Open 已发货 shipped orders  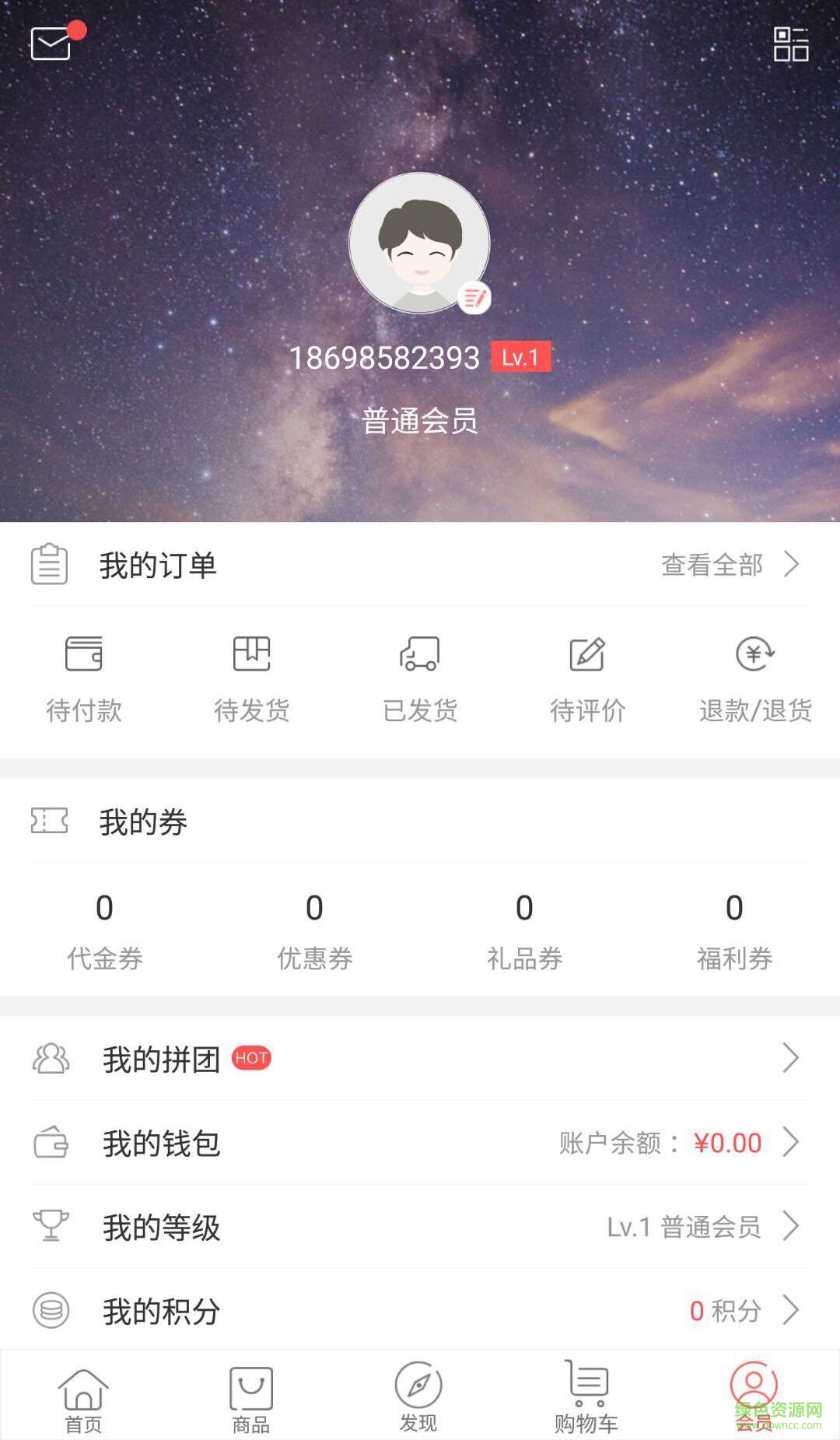pos(420,676)
